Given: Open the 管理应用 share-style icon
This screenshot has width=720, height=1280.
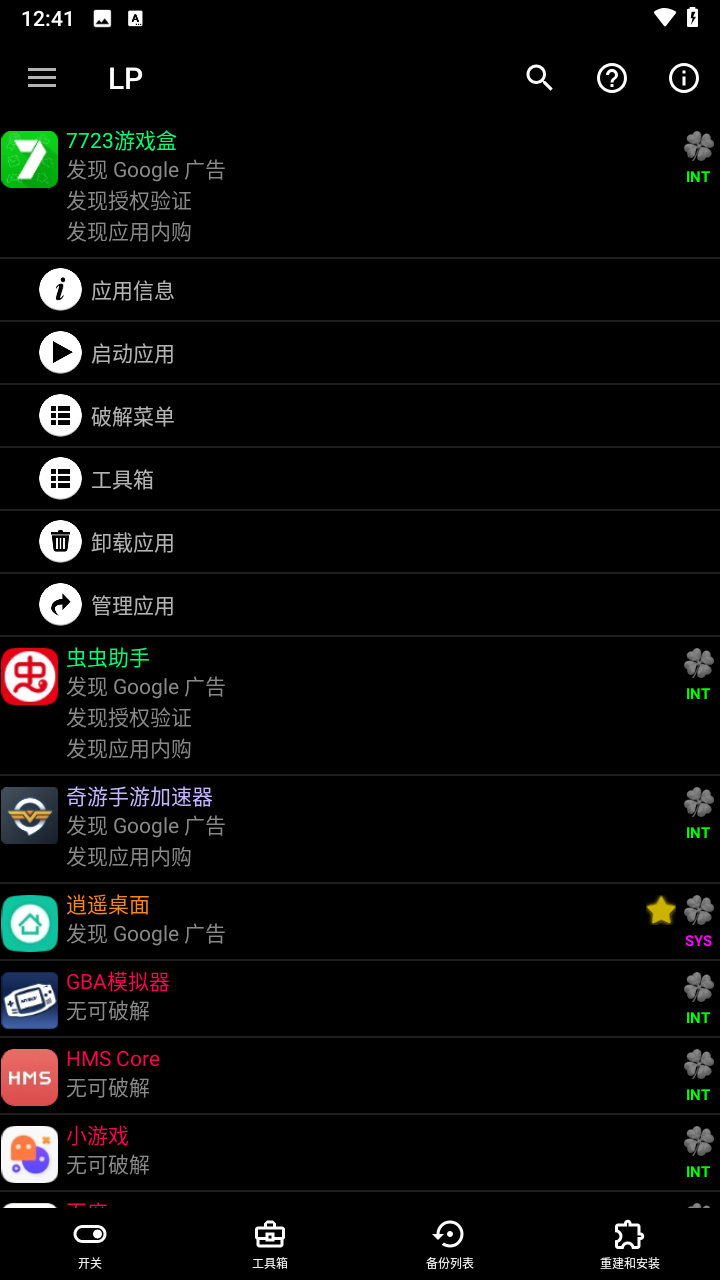Looking at the screenshot, I should click(60, 604).
